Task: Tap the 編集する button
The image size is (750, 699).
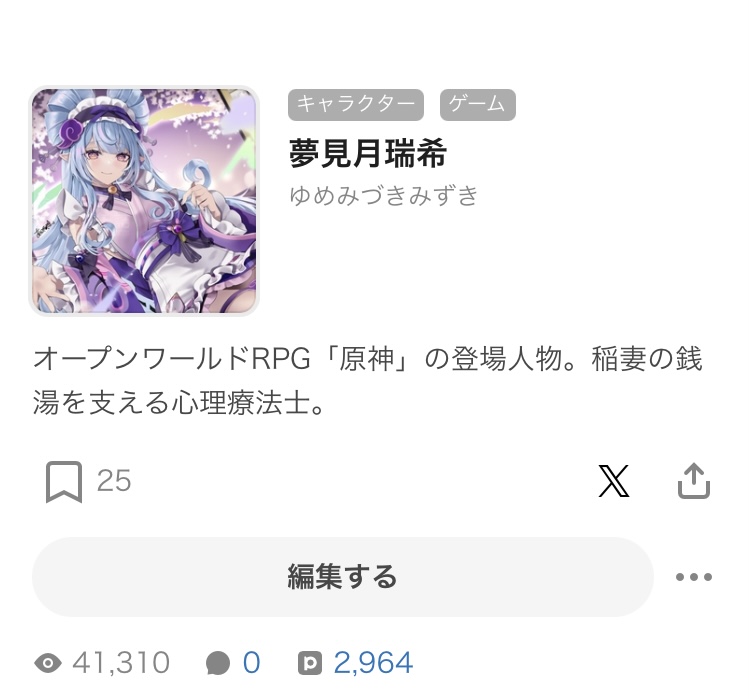Action: click(342, 577)
